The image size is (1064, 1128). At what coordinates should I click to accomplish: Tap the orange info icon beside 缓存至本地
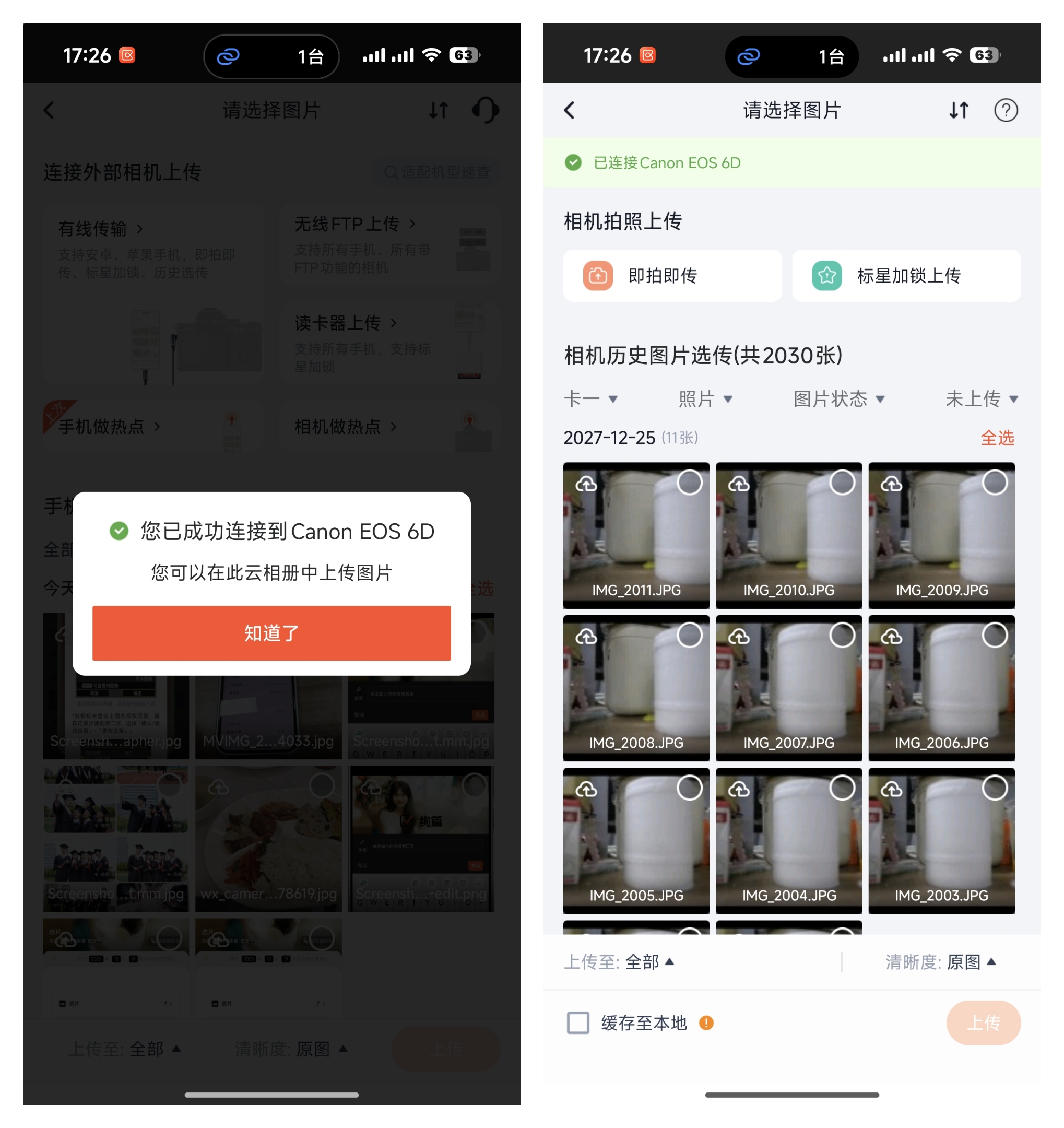pyautogui.click(x=705, y=1023)
